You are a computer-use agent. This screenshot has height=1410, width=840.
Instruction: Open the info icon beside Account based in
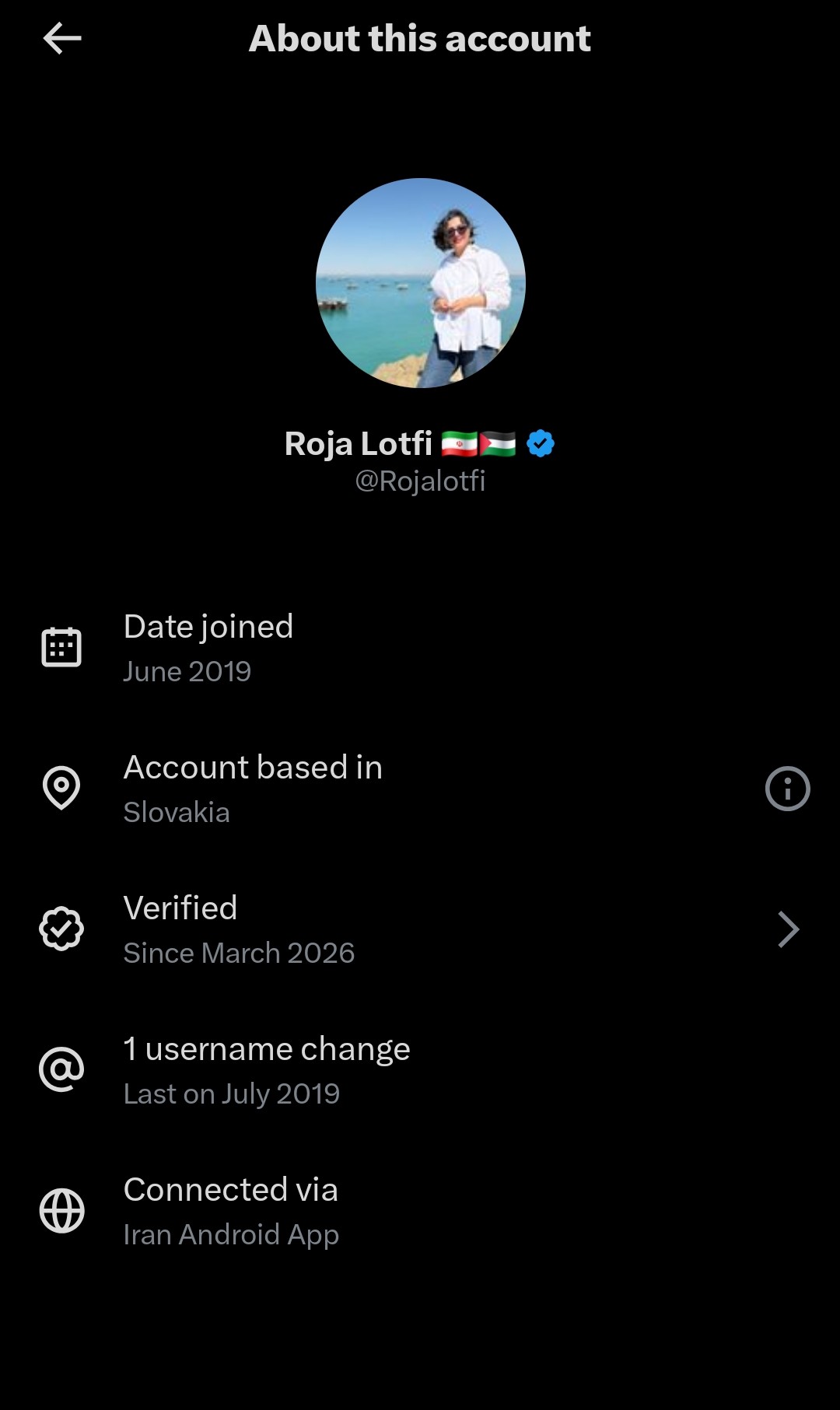coord(787,789)
